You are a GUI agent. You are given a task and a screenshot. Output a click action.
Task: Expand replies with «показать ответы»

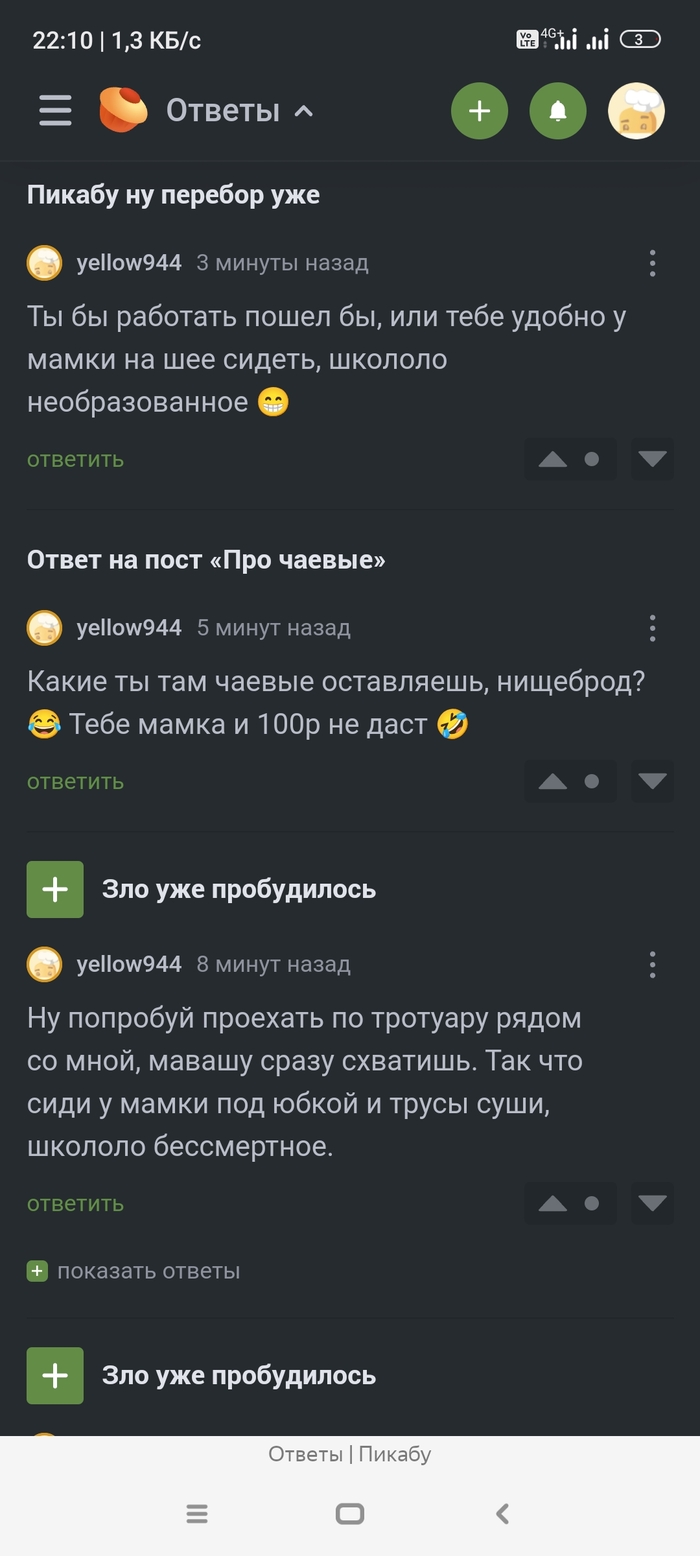coord(147,1271)
